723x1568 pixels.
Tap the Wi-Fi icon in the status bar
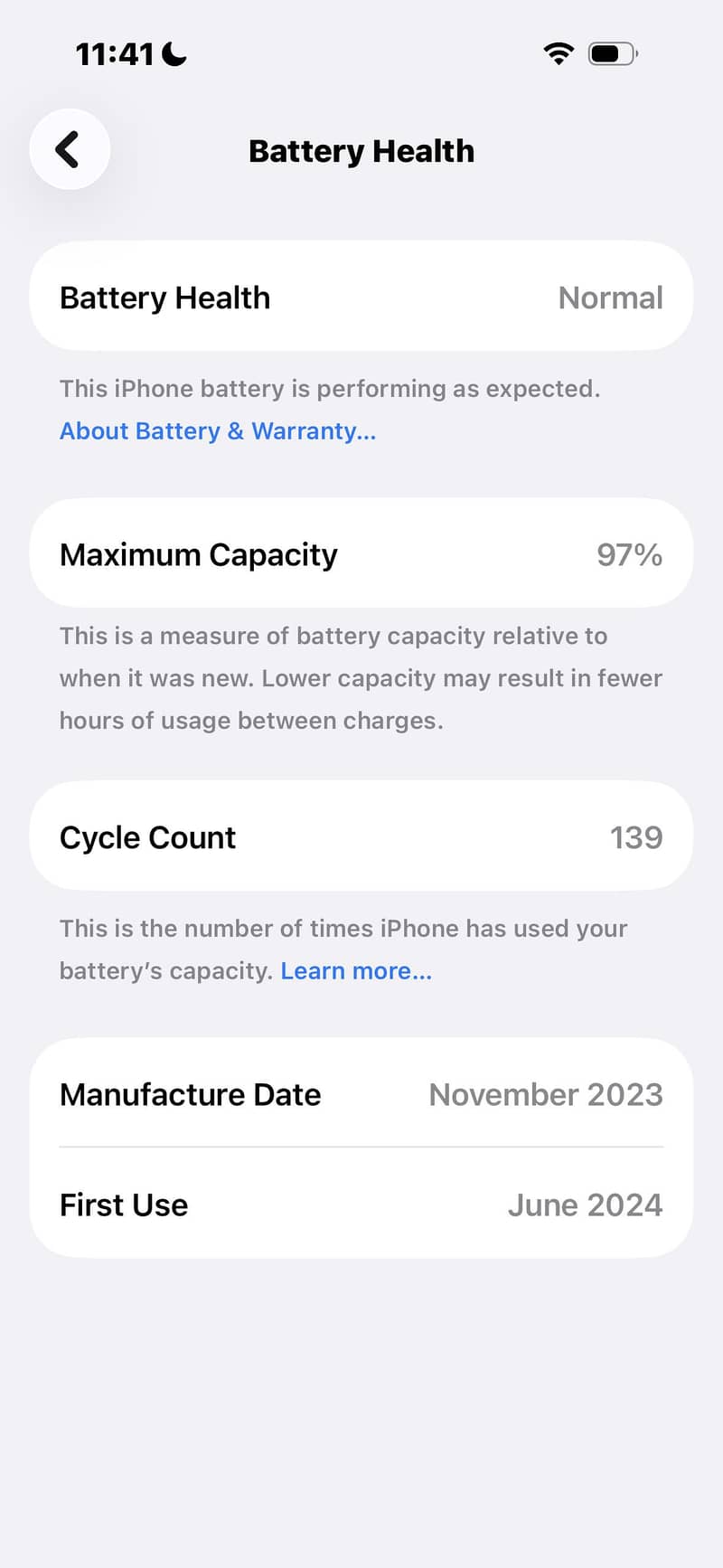pyautogui.click(x=559, y=53)
